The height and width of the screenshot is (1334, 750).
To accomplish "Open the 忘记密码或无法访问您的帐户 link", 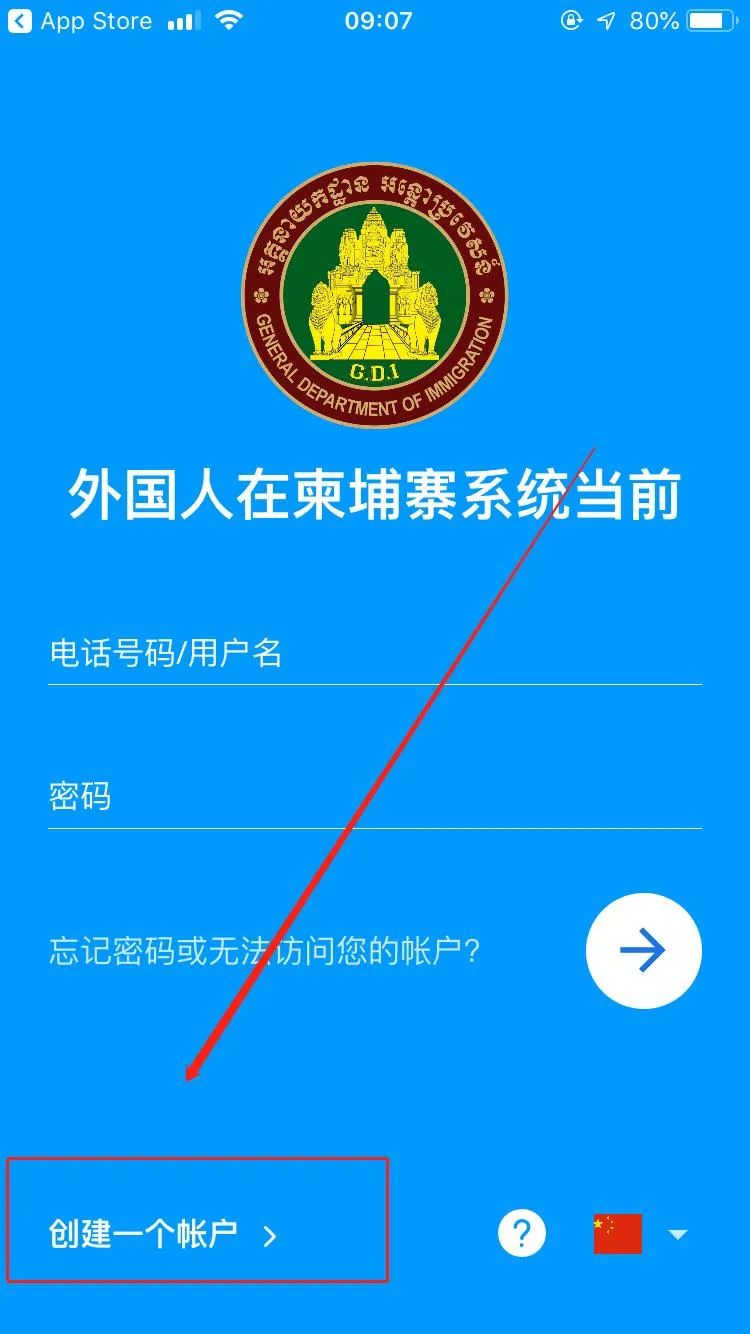I will [265, 950].
